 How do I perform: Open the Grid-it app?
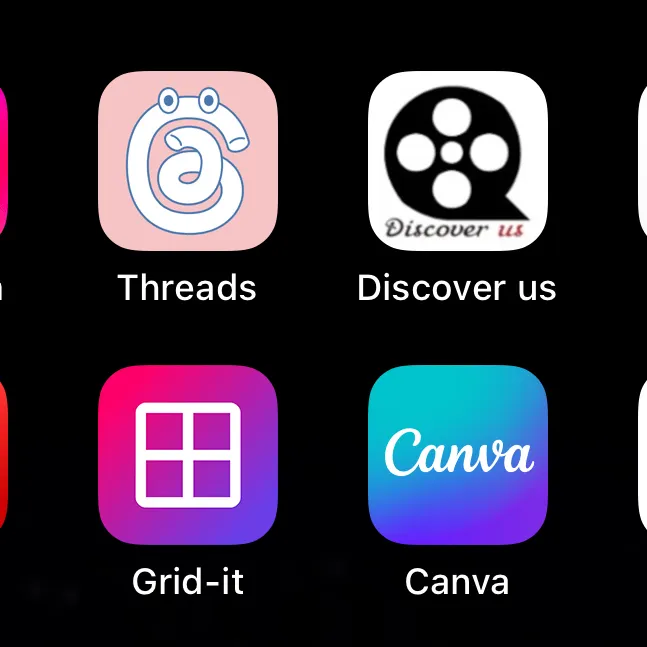coord(187,454)
